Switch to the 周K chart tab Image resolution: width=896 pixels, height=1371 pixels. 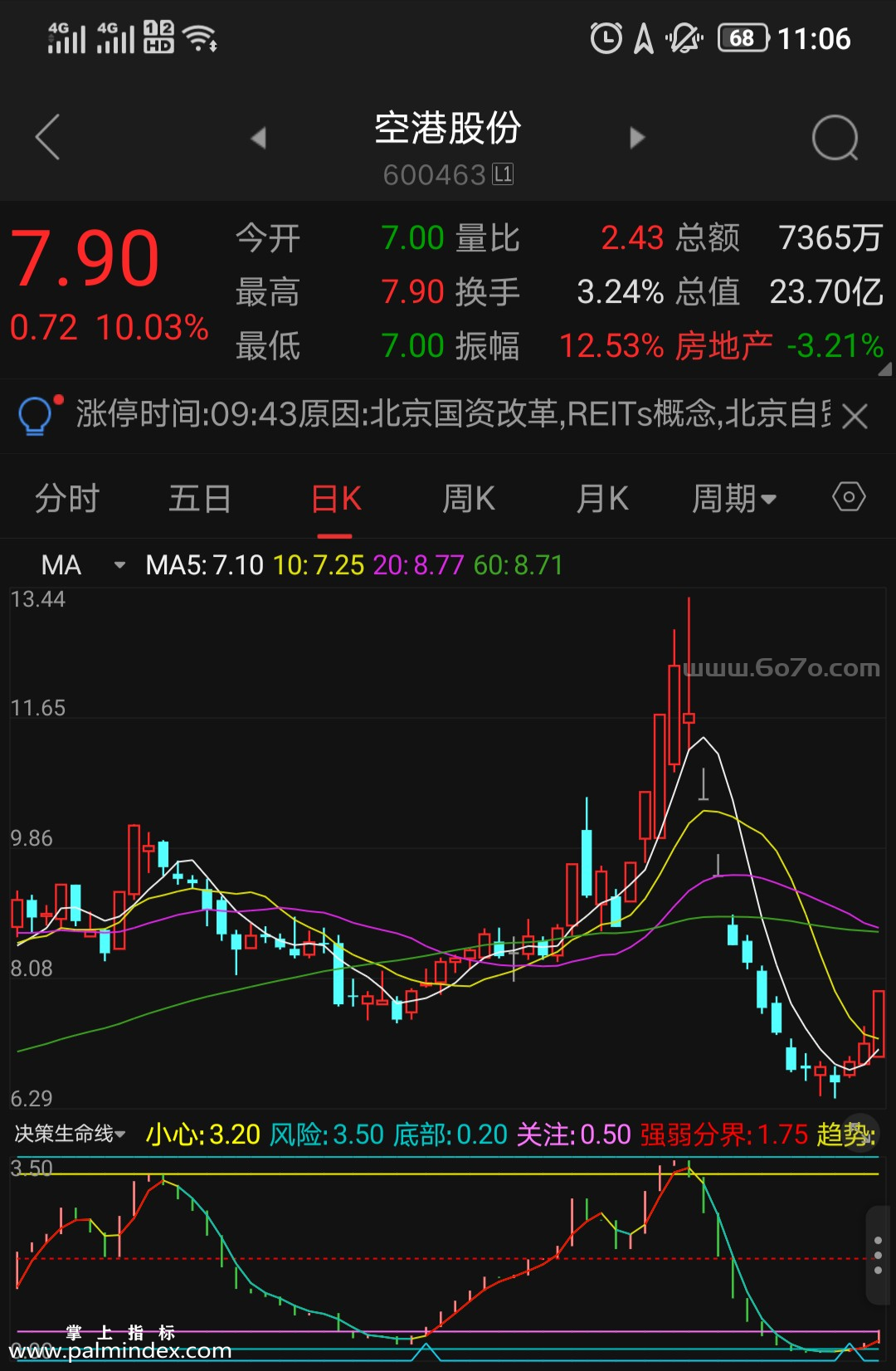(468, 499)
